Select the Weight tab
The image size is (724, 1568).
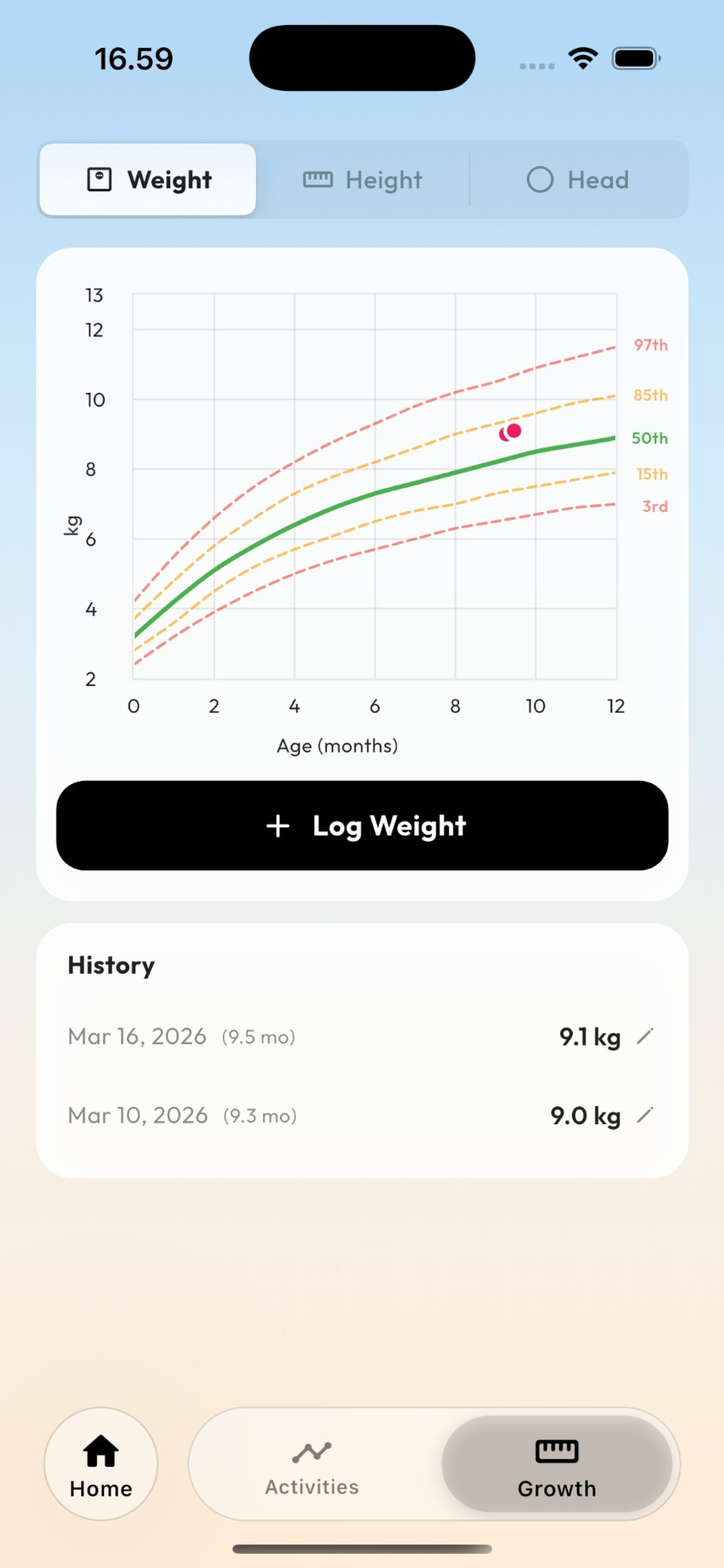[147, 180]
